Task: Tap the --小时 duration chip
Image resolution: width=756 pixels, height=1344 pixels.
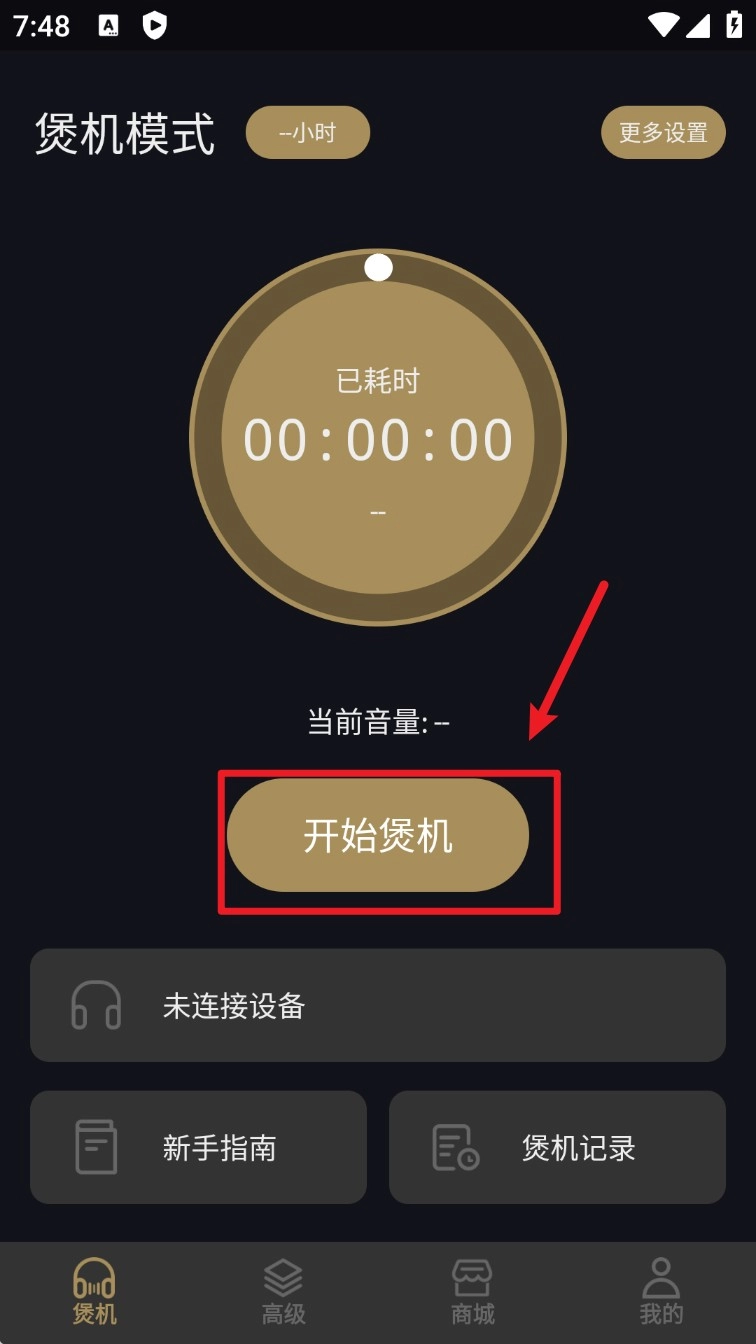Action: point(308,132)
